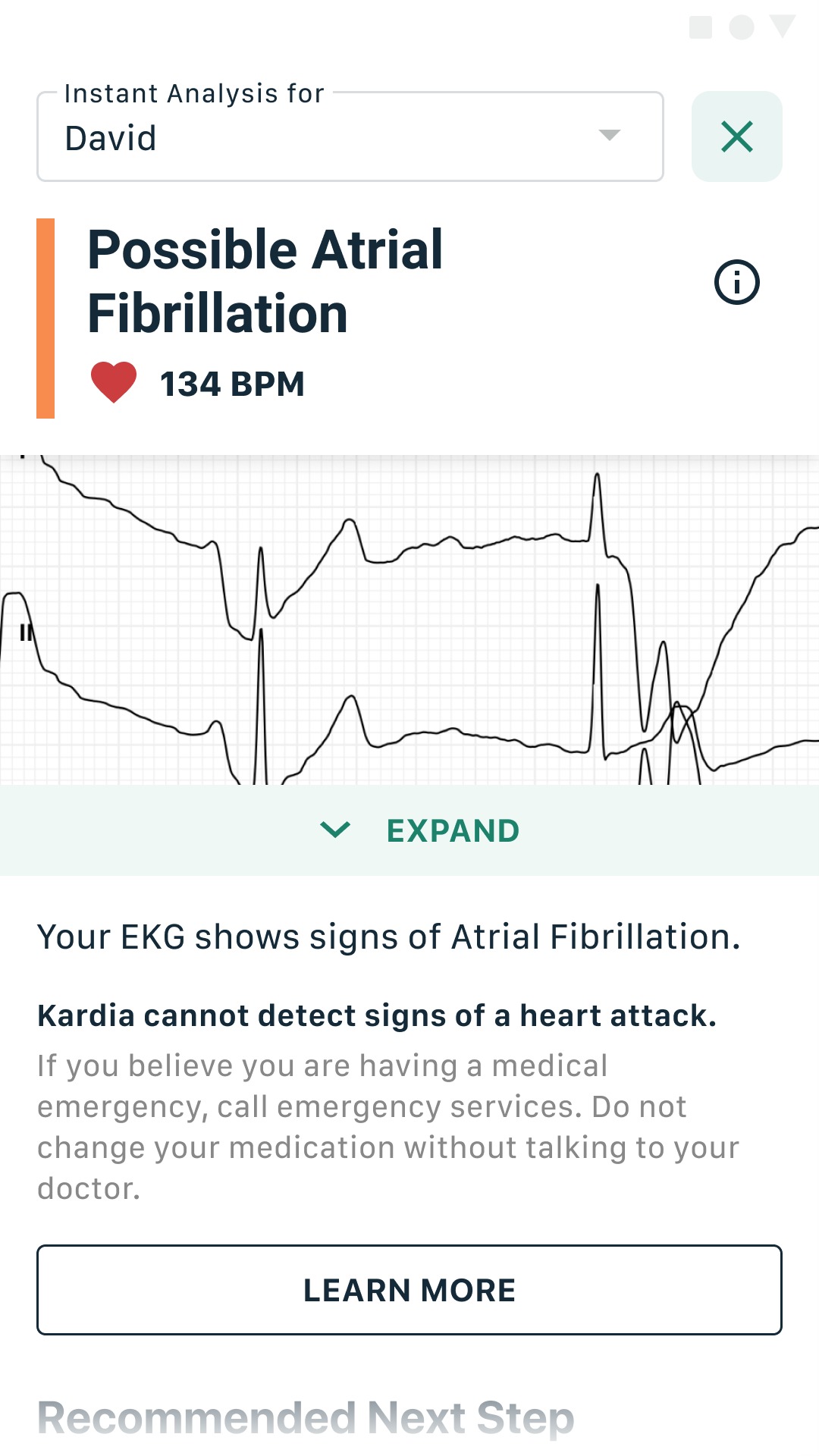The width and height of the screenshot is (819, 1456).
Task: Close the analysis screen with the X button
Action: pos(737,136)
